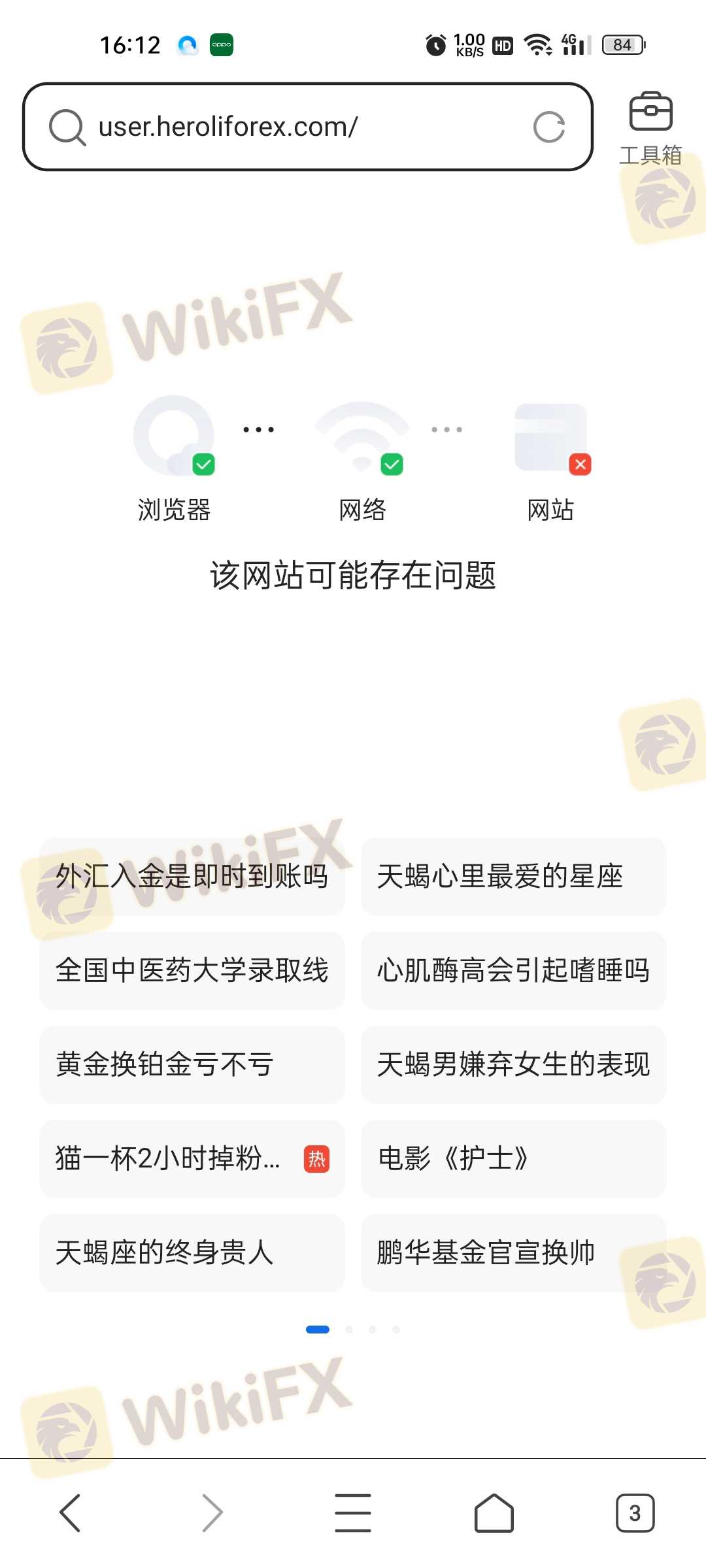
Task: Search 电影《护士》
Action: [x=513, y=1159]
